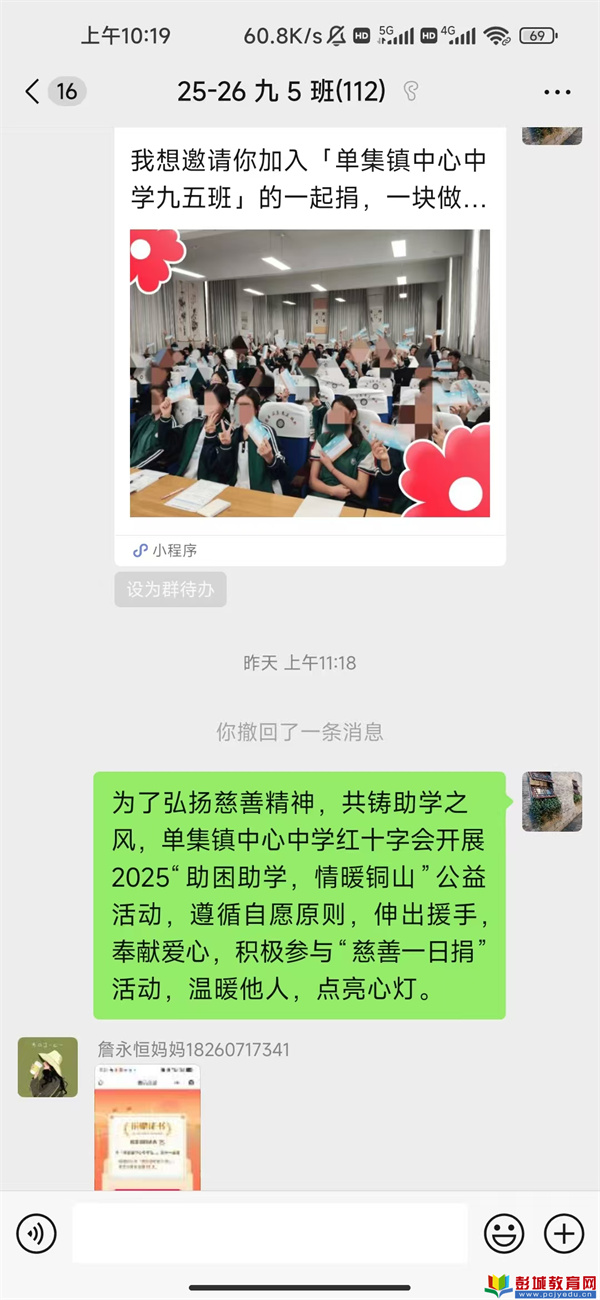
Task: Open the plus attachments menu
Action: pyautogui.click(x=563, y=1233)
